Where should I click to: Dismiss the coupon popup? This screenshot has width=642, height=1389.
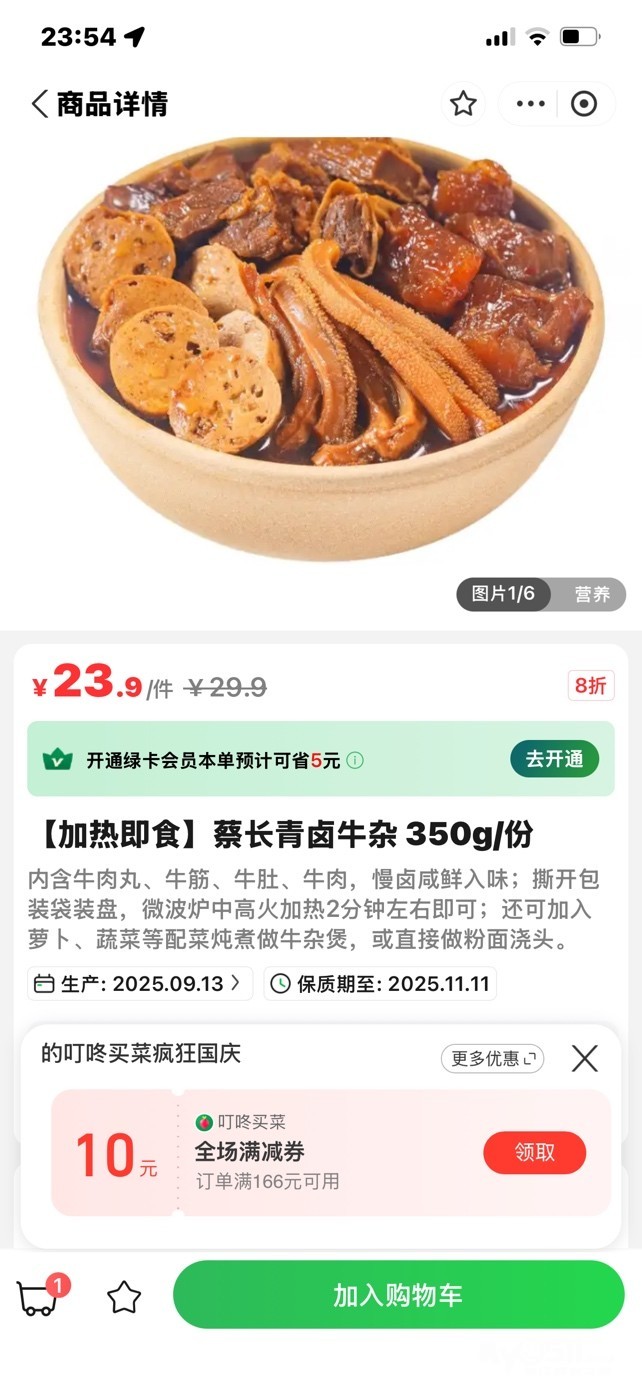(x=584, y=1058)
